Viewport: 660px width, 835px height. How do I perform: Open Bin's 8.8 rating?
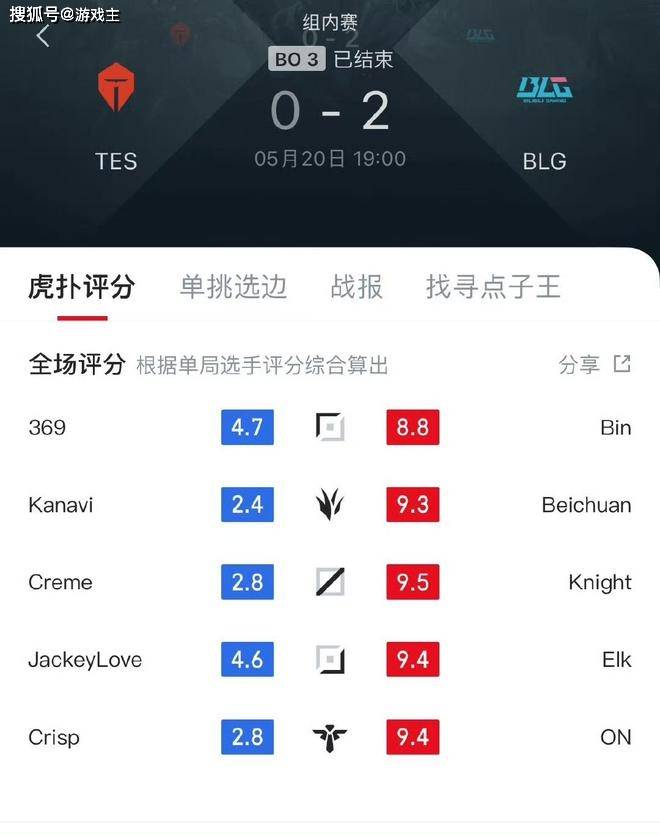[412, 428]
